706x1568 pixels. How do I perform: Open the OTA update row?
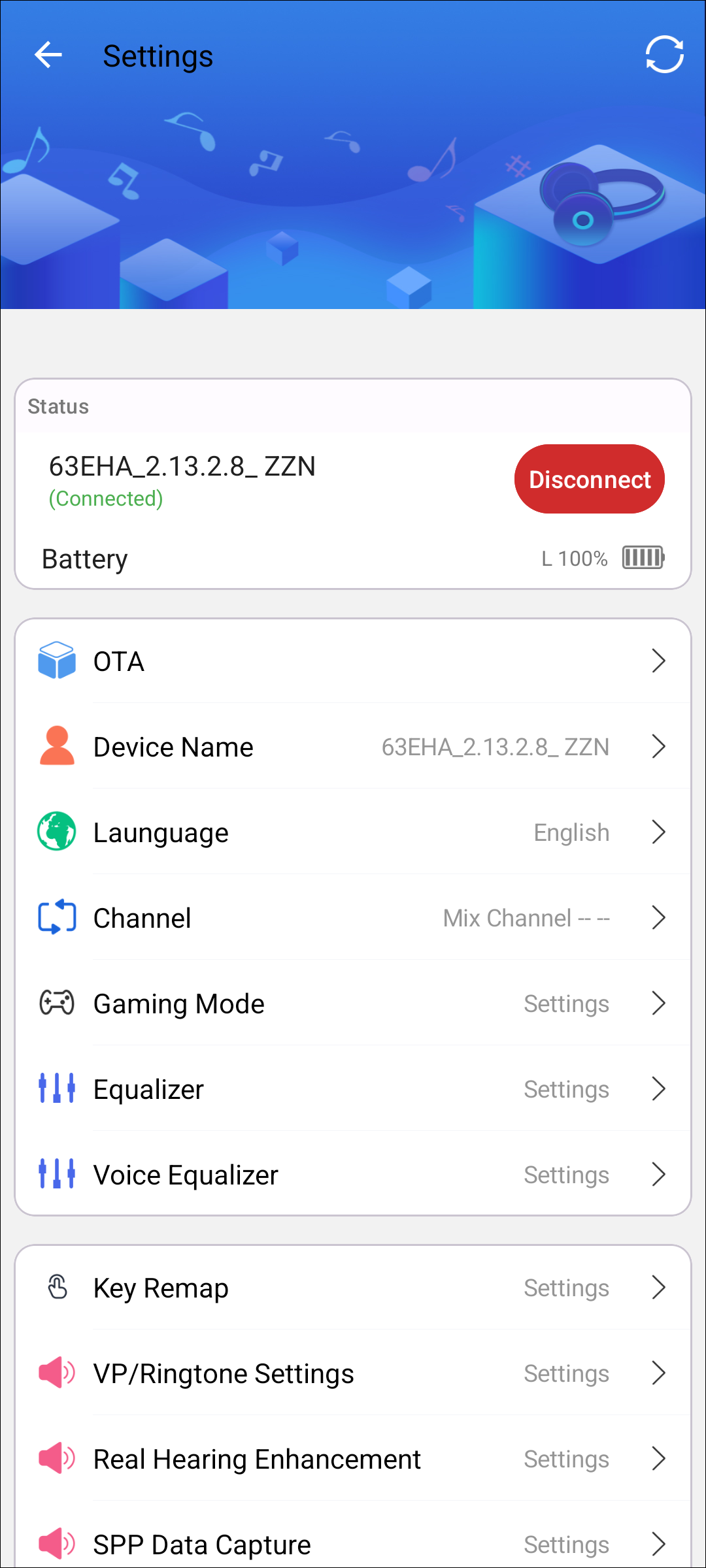click(x=353, y=661)
